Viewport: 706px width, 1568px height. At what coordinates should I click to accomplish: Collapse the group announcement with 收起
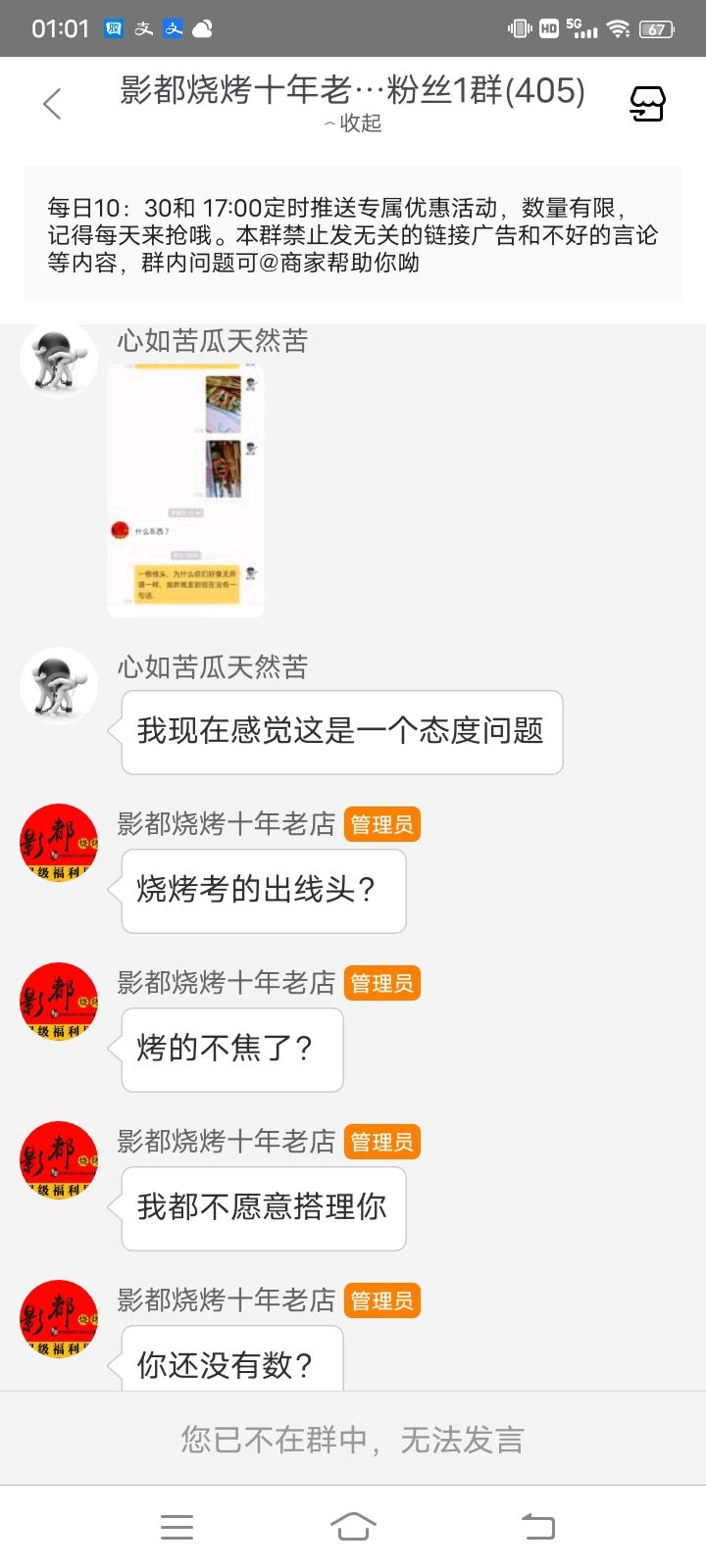pos(353,123)
